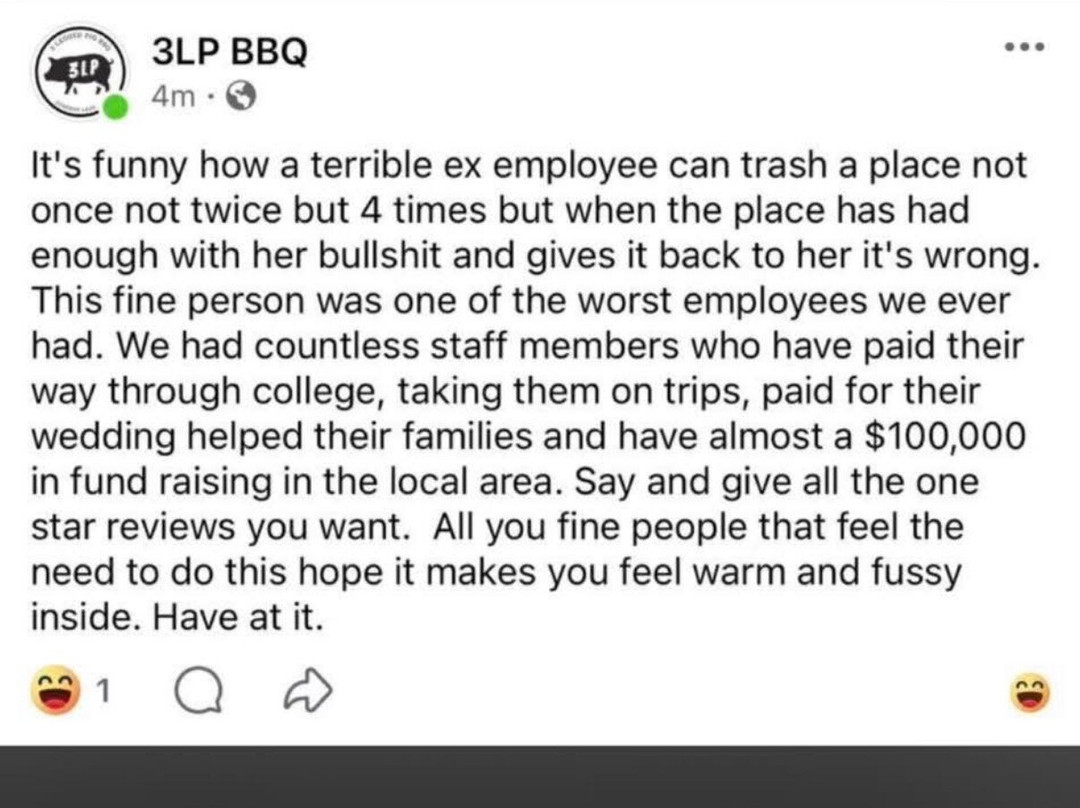The image size is (1080, 808).
Task: Share the 3LP BBQ post
Action: (x=307, y=691)
